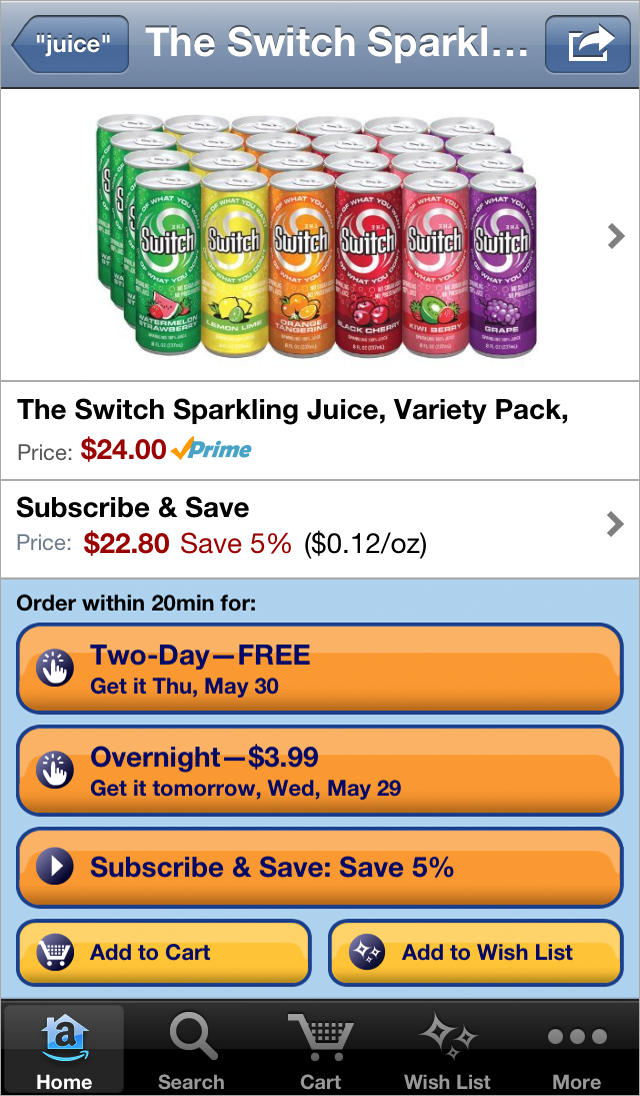Open Subscribe & Save price details row

[x=320, y=526]
